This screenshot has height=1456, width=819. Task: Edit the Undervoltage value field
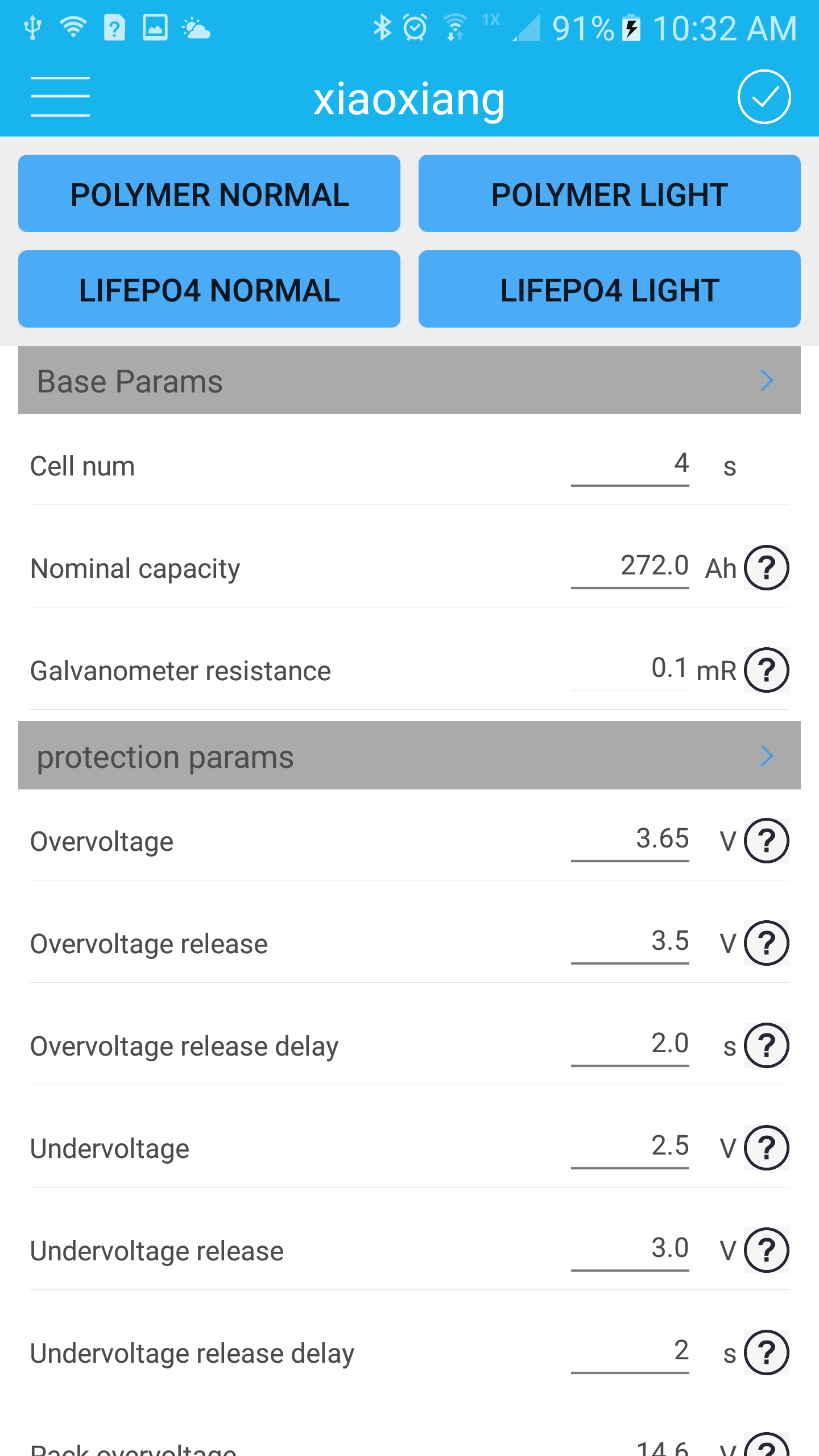[630, 1147]
